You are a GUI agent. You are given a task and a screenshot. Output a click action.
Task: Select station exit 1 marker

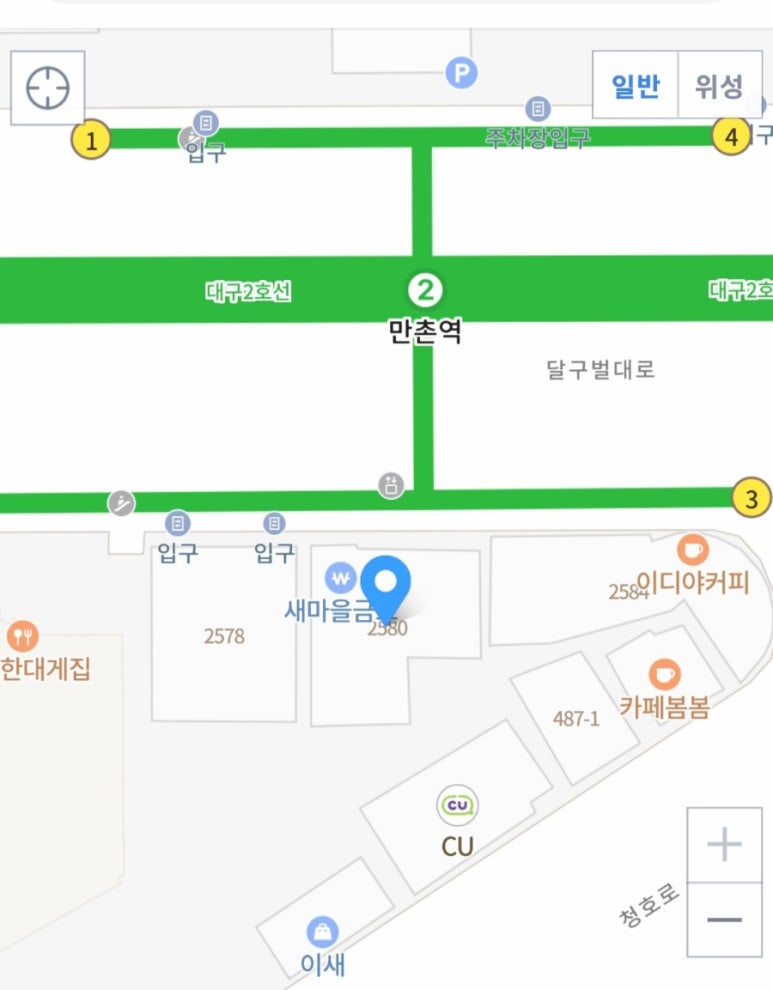[91, 140]
